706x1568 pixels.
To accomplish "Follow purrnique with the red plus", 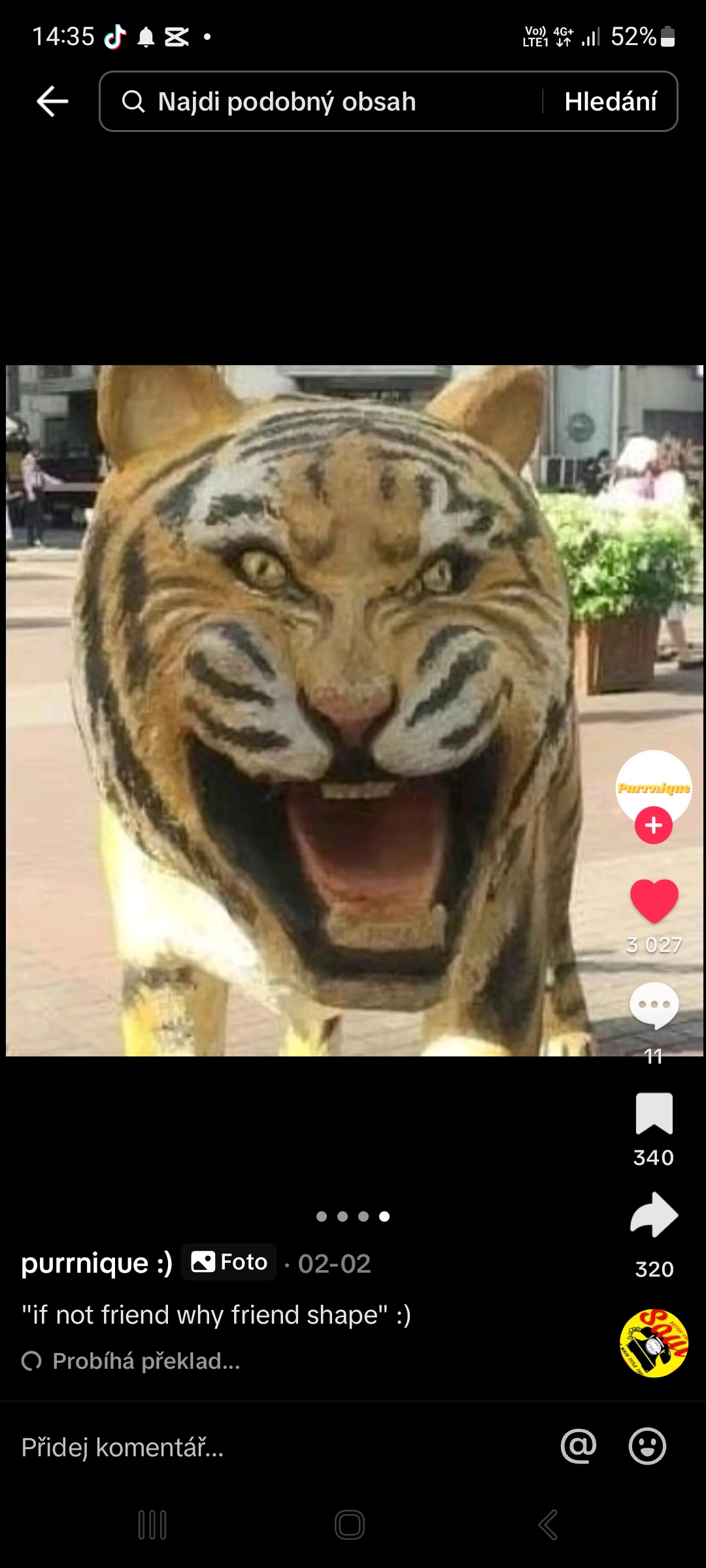I will coord(654,826).
